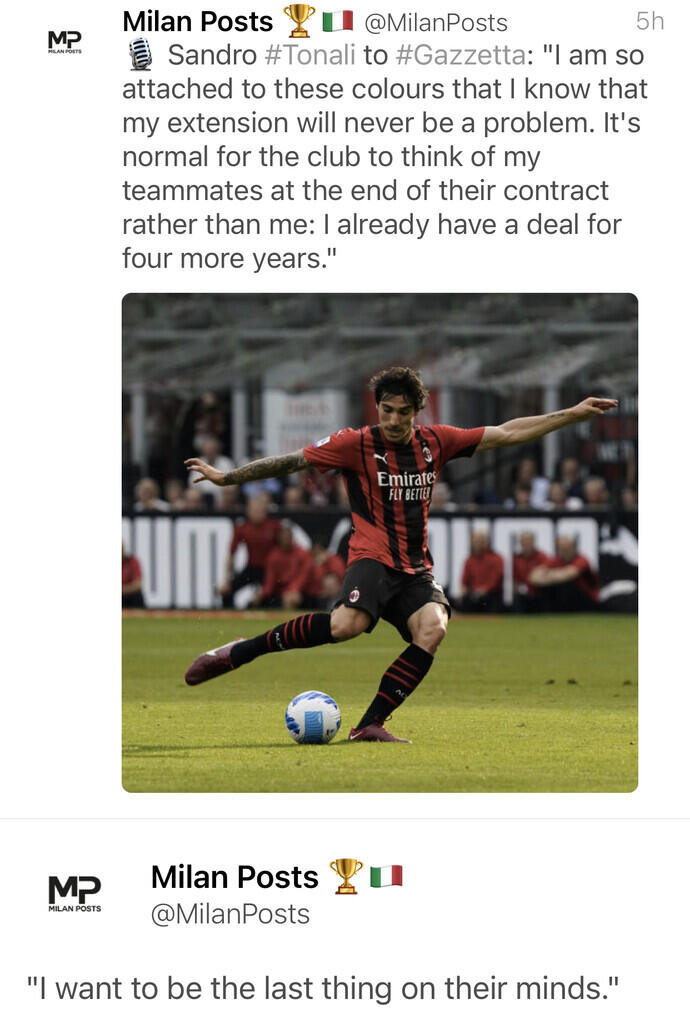The width and height of the screenshot is (690, 1024).
Task: Open the Milan Posts avatar on the lower tweet
Action: [75, 892]
